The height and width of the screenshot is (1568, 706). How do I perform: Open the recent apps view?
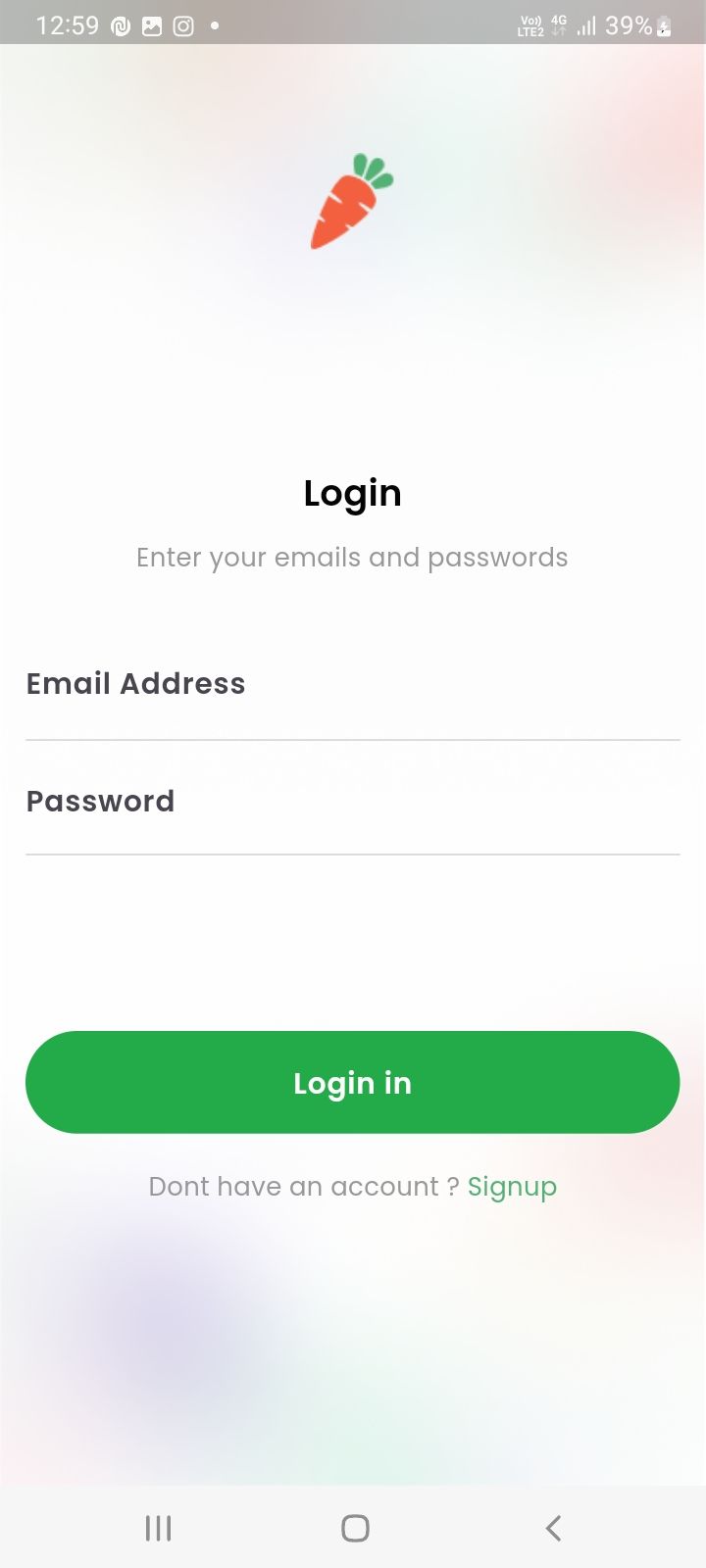tap(158, 1528)
